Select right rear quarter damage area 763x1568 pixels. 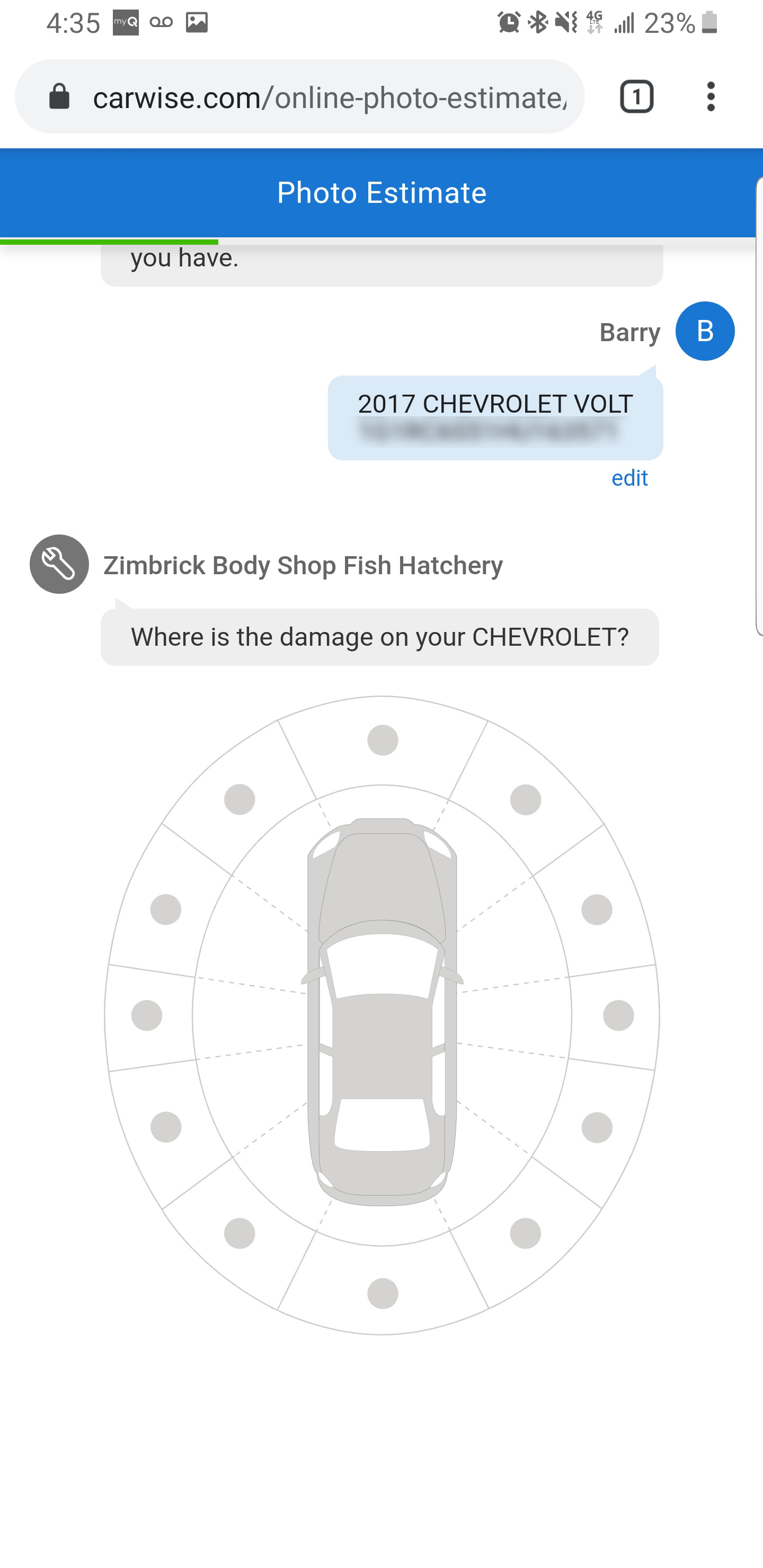coord(597,1127)
